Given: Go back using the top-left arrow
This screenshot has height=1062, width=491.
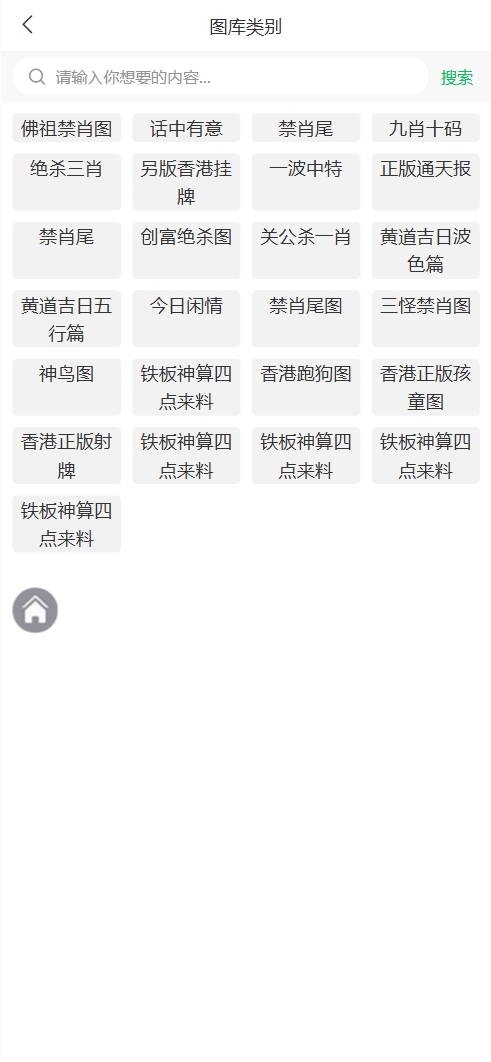Looking at the screenshot, I should (x=27, y=25).
